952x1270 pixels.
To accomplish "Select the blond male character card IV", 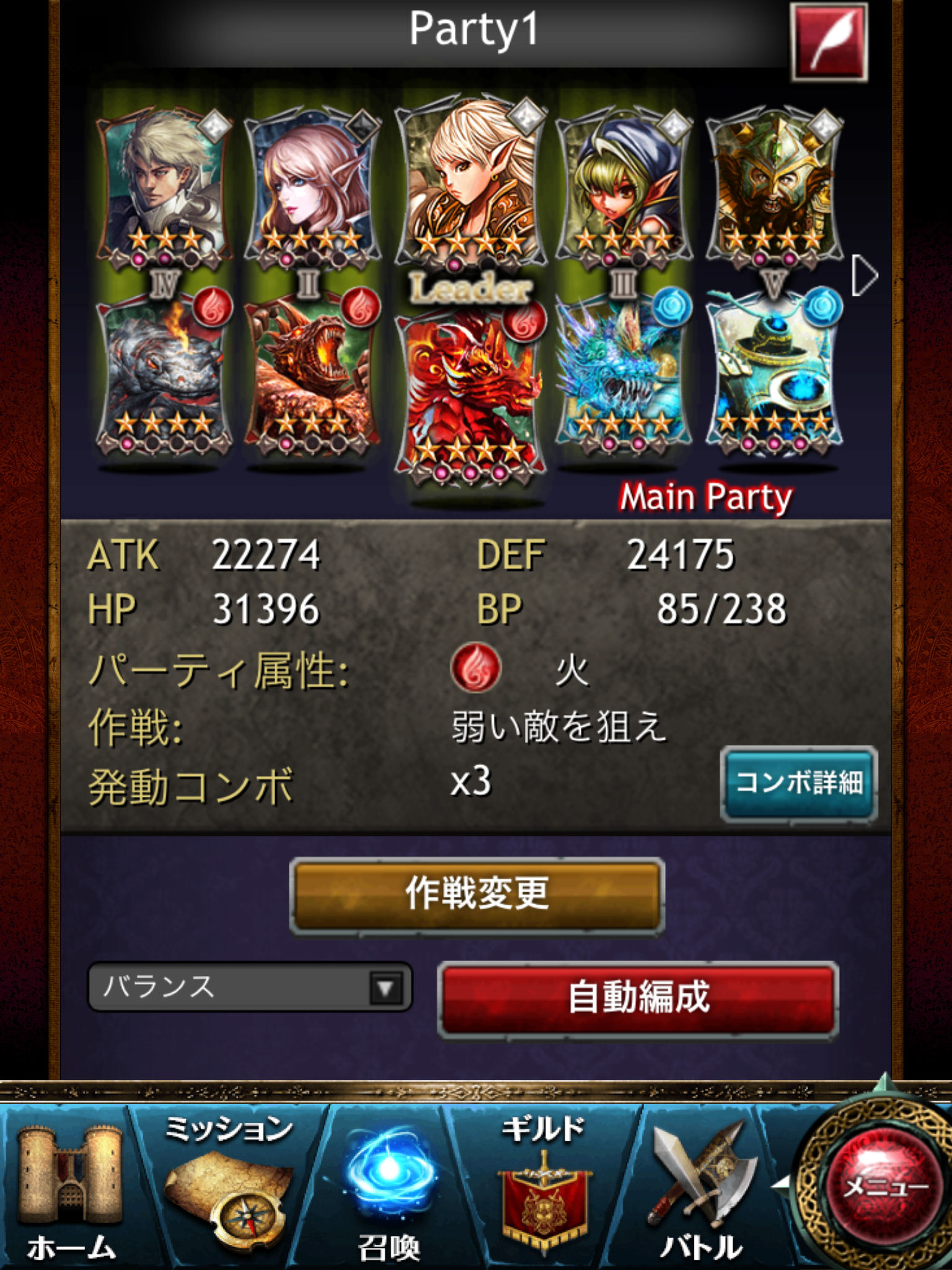I will coord(164,186).
